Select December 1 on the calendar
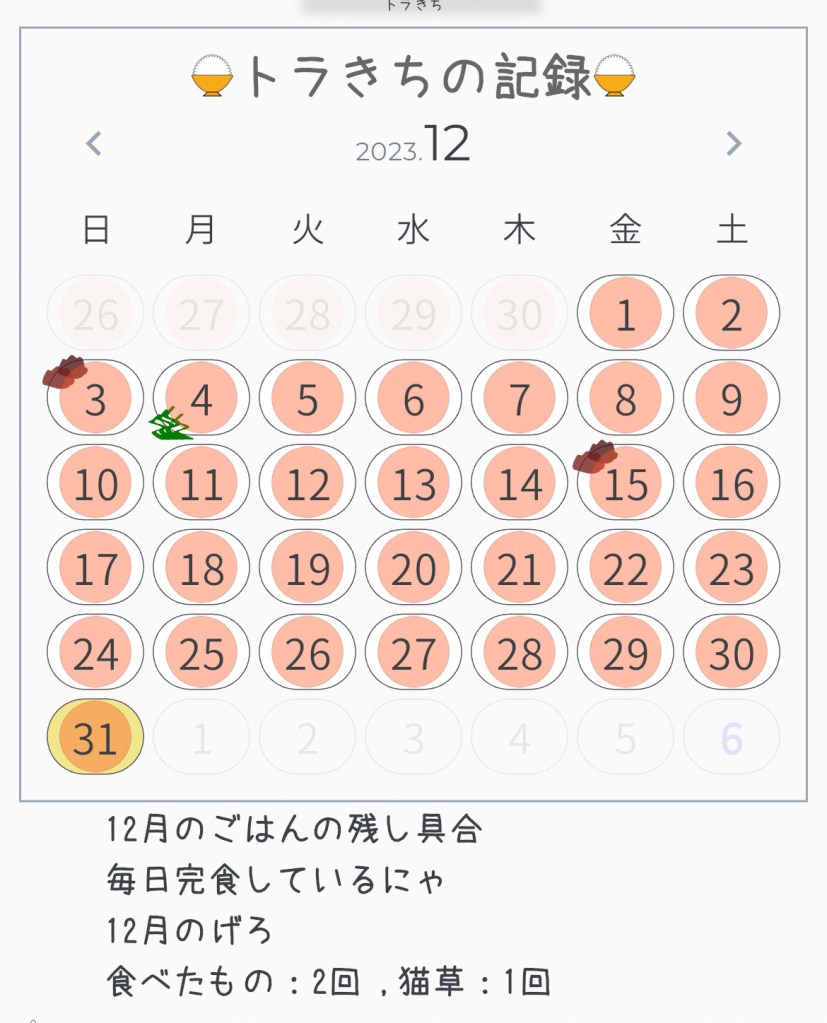Image resolution: width=827 pixels, height=1023 pixels. (x=626, y=314)
